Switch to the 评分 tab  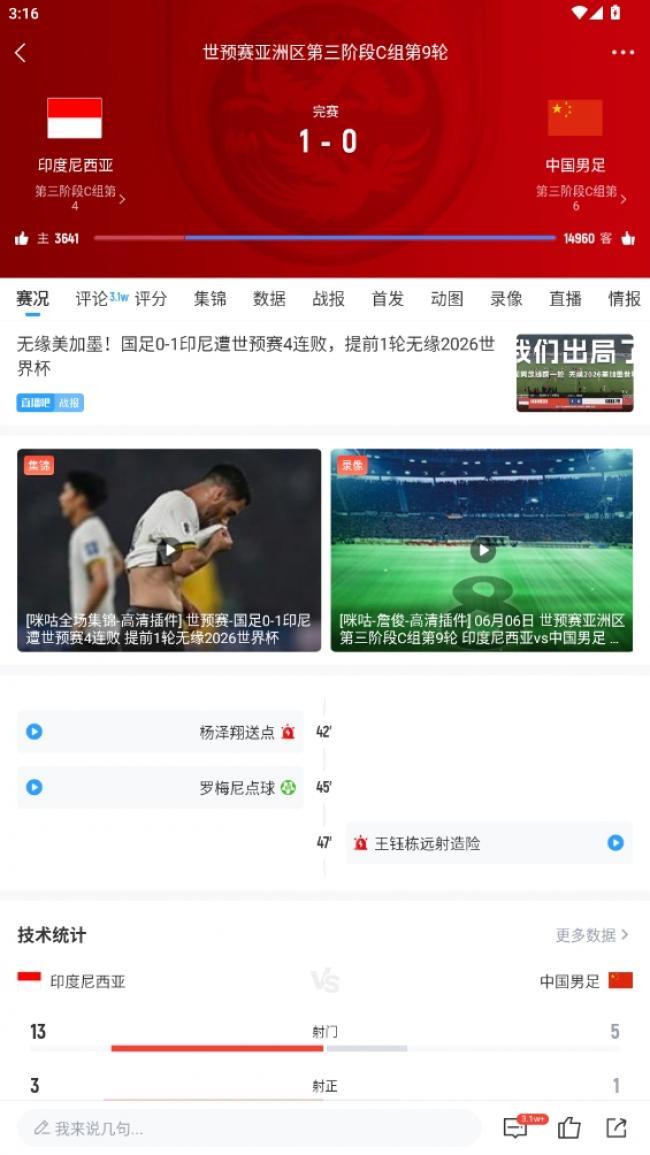pyautogui.click(x=151, y=298)
